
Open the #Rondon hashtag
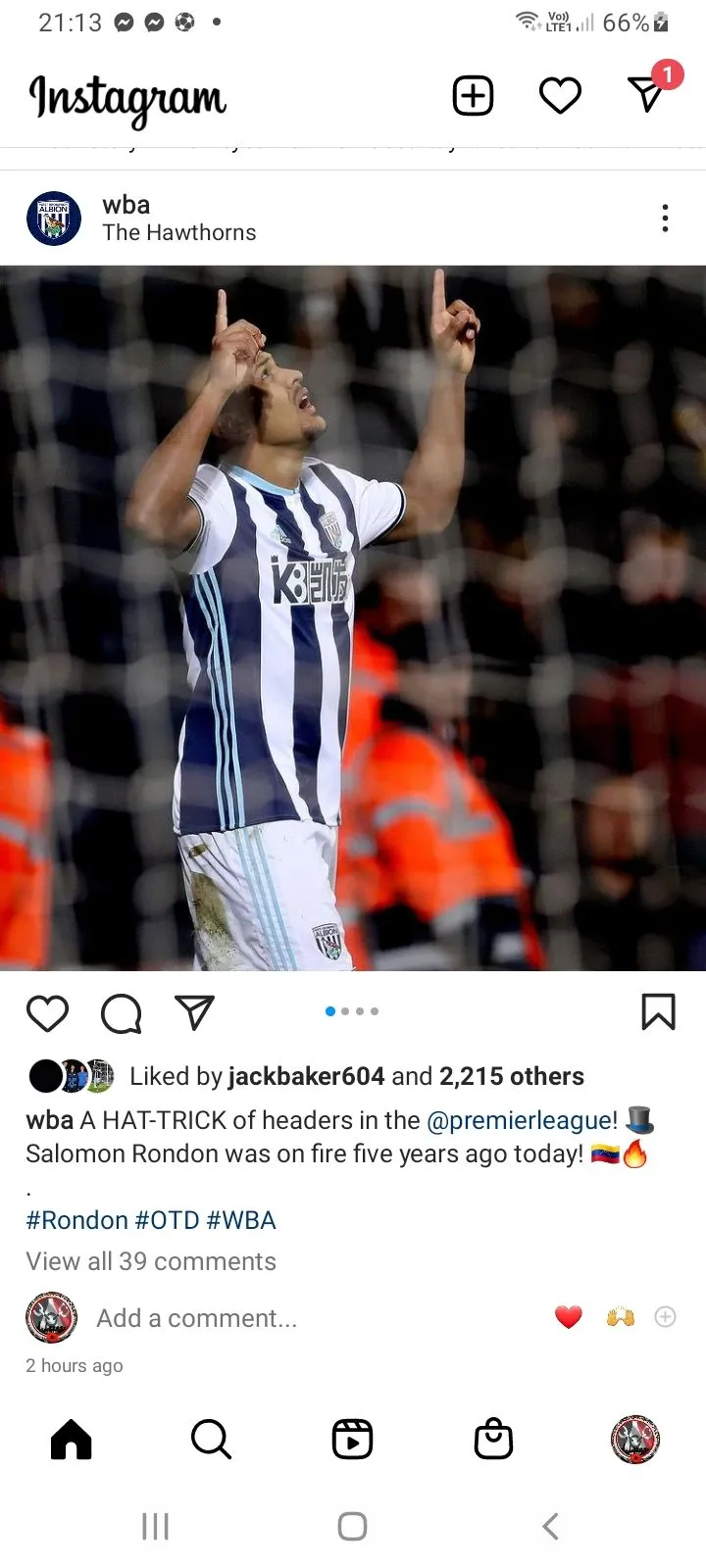76,1220
